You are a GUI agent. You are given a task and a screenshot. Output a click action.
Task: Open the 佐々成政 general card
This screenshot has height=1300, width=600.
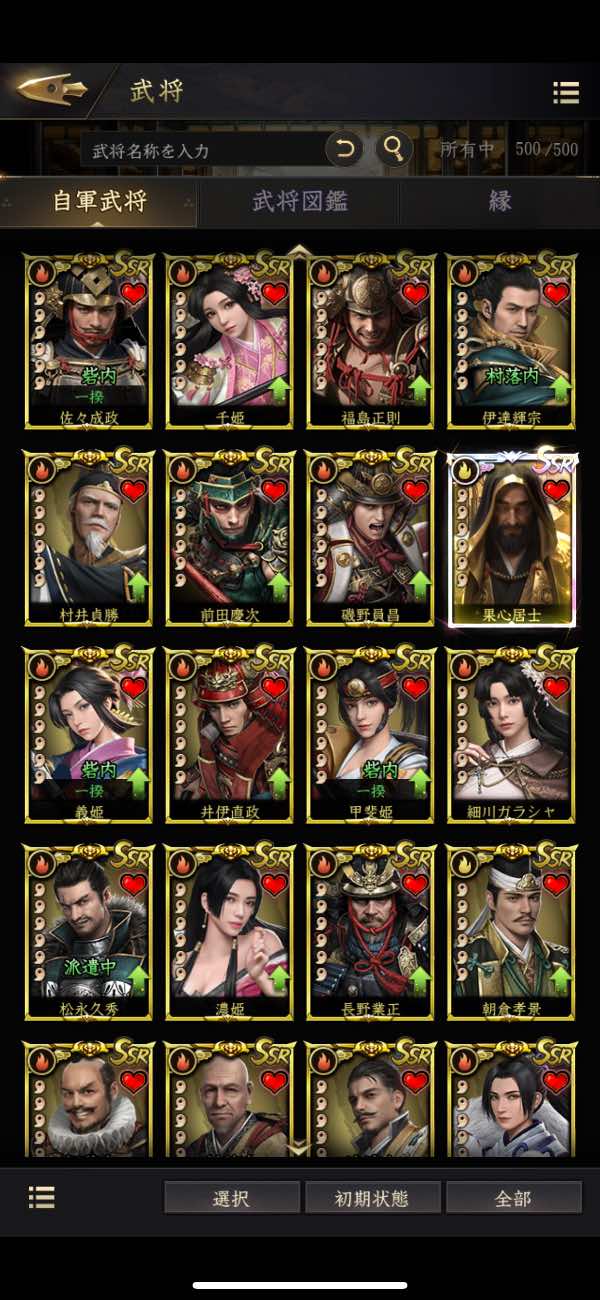click(x=89, y=342)
